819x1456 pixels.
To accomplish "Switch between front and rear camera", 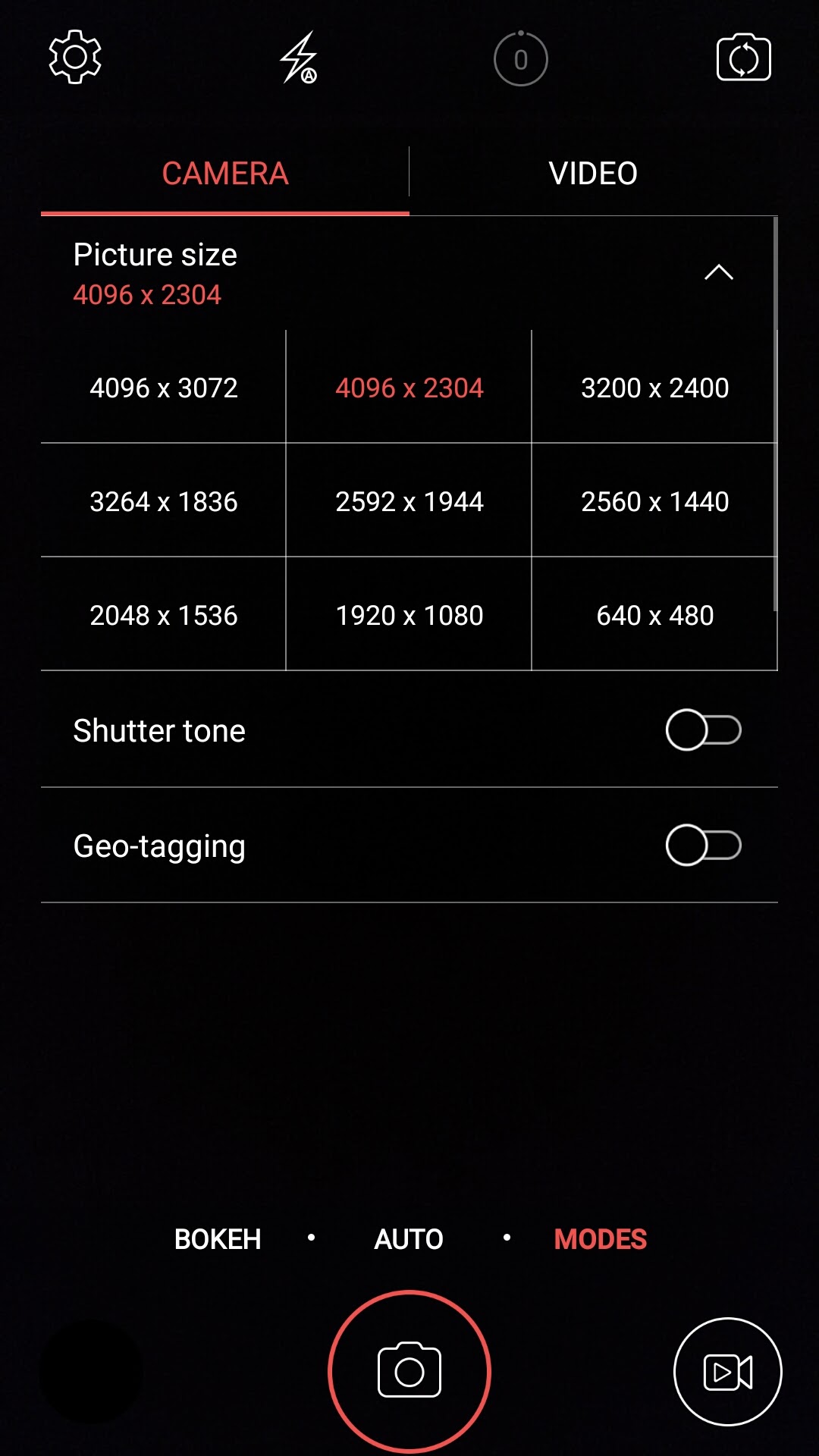I will [744, 58].
